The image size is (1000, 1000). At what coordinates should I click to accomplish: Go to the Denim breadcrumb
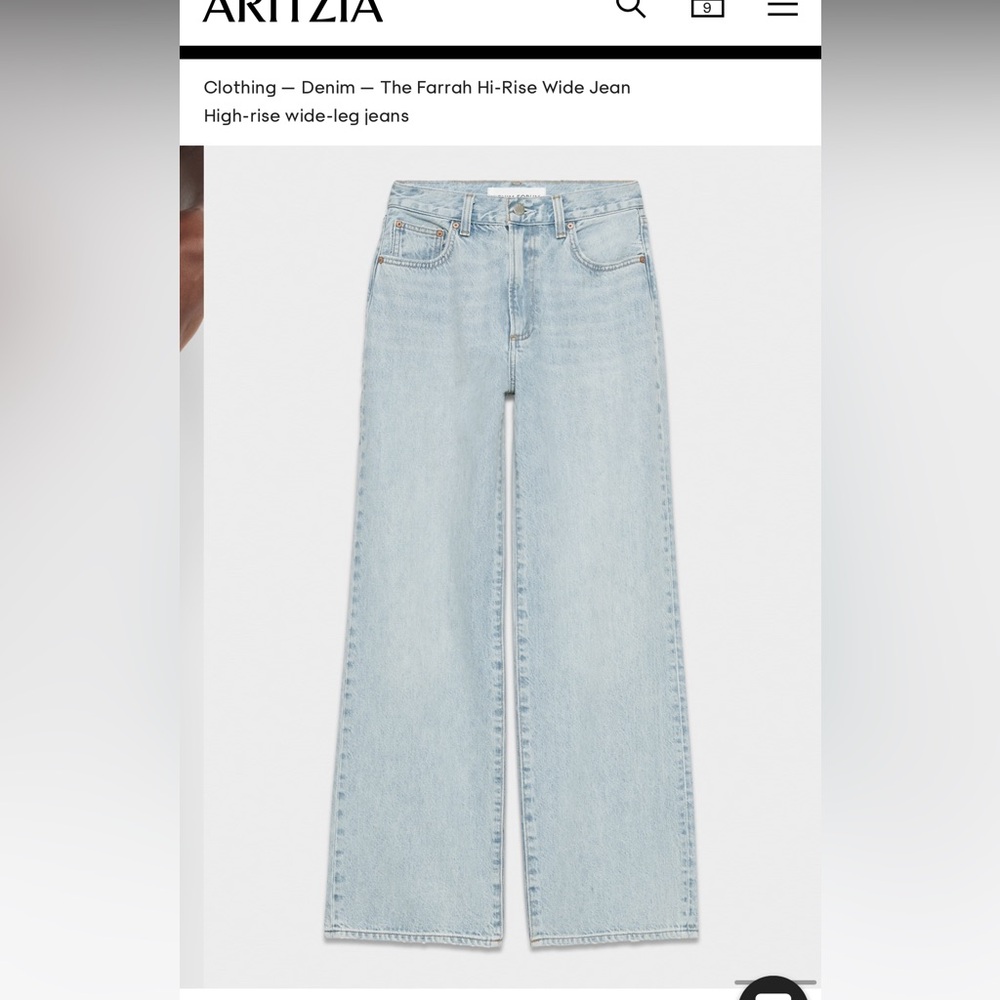[328, 88]
